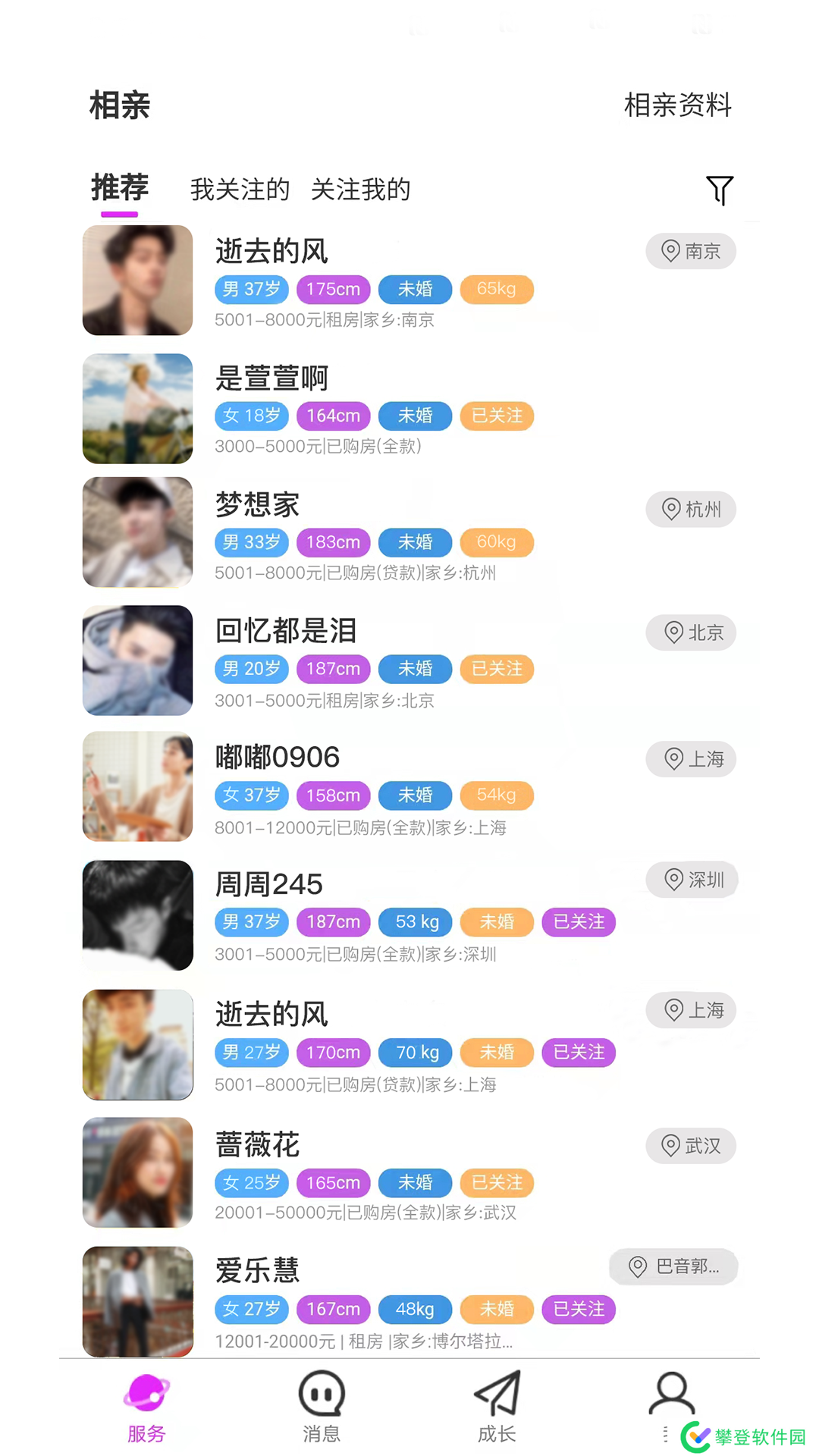
Task: View 回忆都是泪's profile
Action: pos(409,661)
